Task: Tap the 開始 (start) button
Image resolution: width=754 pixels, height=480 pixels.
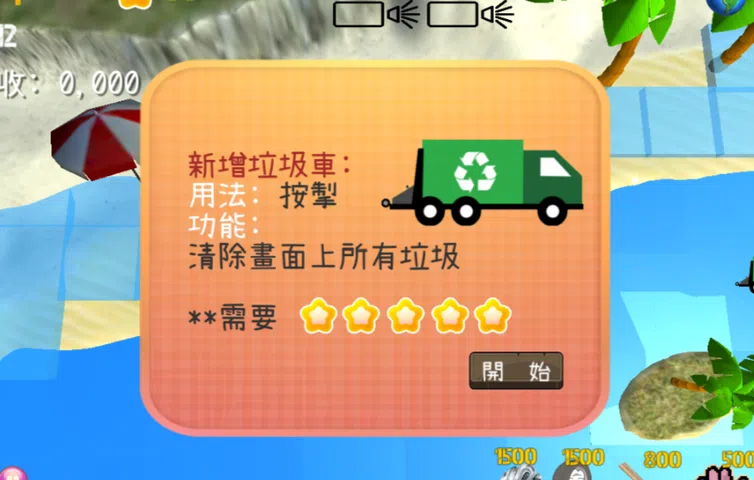Action: (x=516, y=371)
